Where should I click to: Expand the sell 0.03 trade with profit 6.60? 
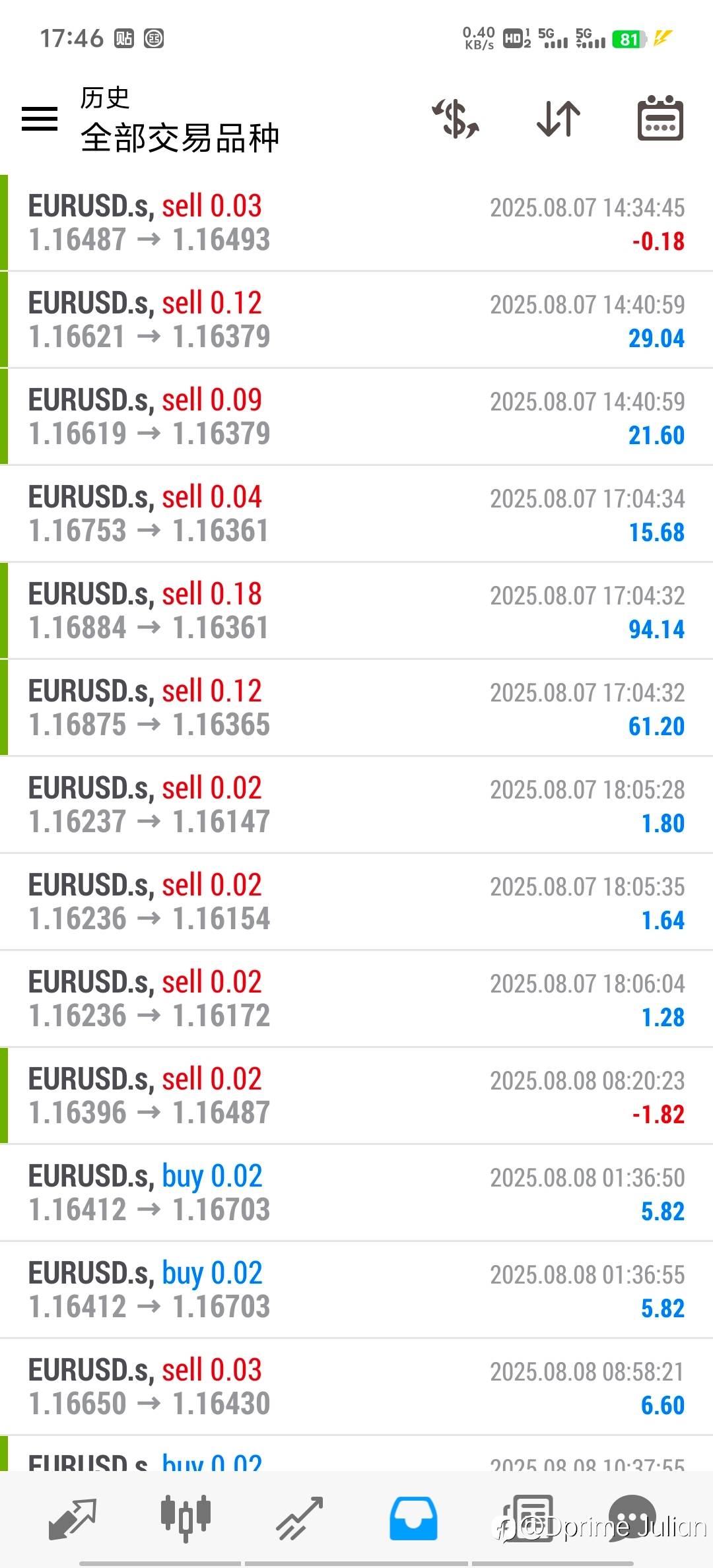click(x=356, y=1387)
